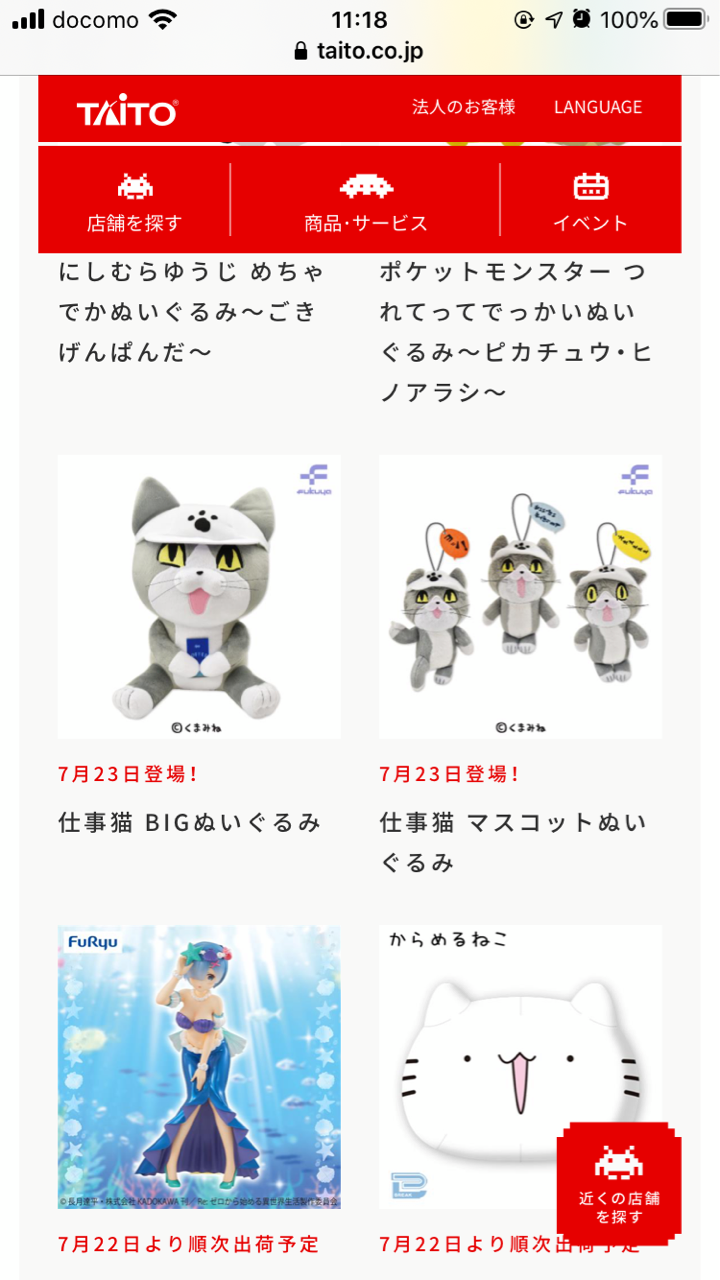Tap 近くの店舗を探す floating button
This screenshot has height=1280, width=720.
click(620, 1182)
